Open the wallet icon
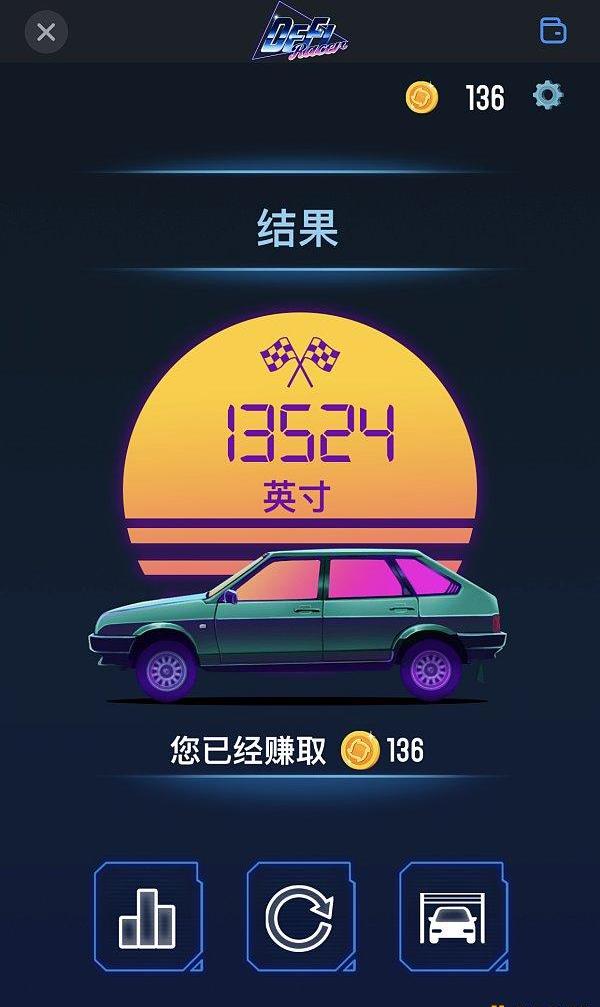This screenshot has width=600, height=1007. coord(553,31)
